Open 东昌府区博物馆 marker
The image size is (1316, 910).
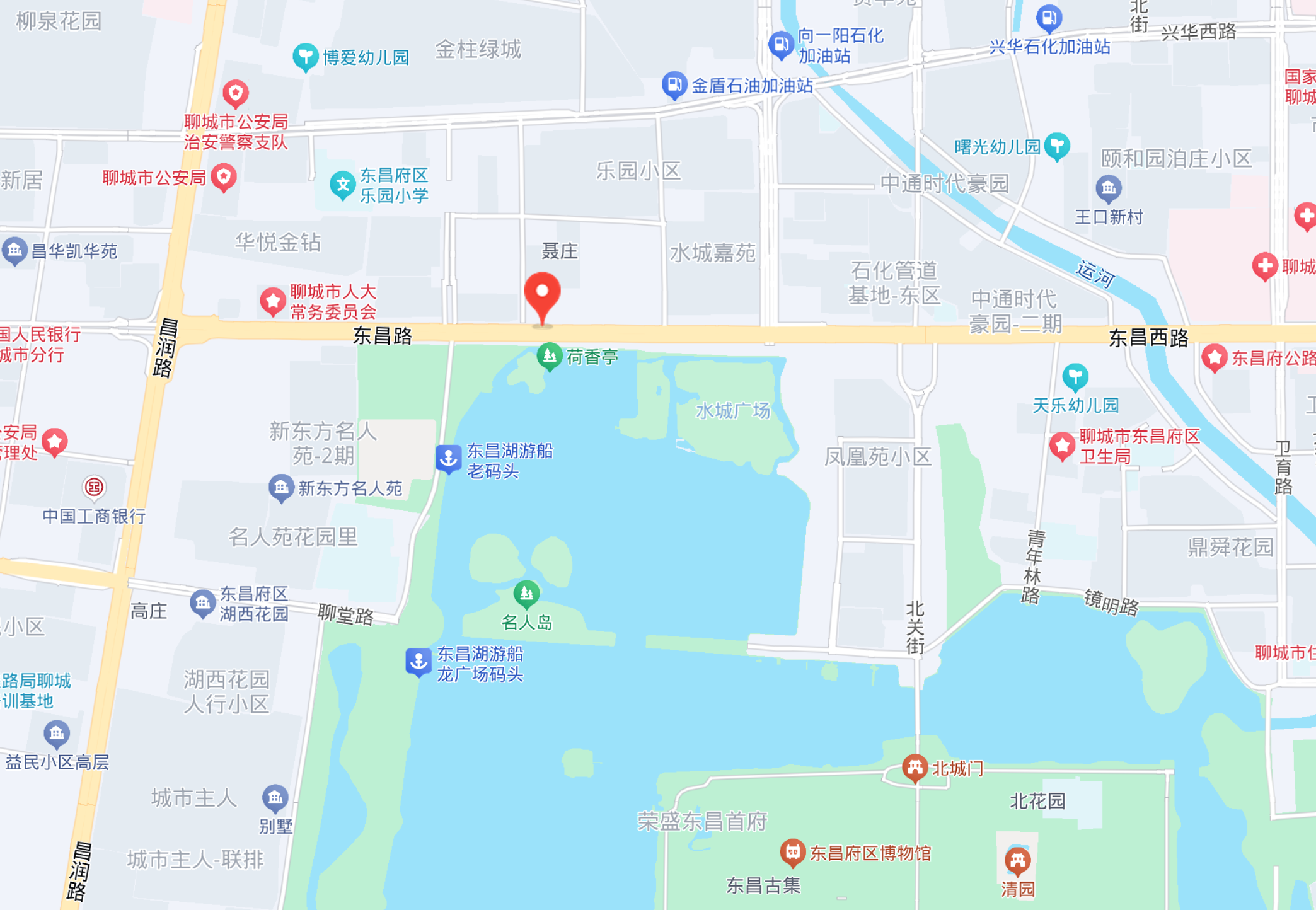coord(792,852)
